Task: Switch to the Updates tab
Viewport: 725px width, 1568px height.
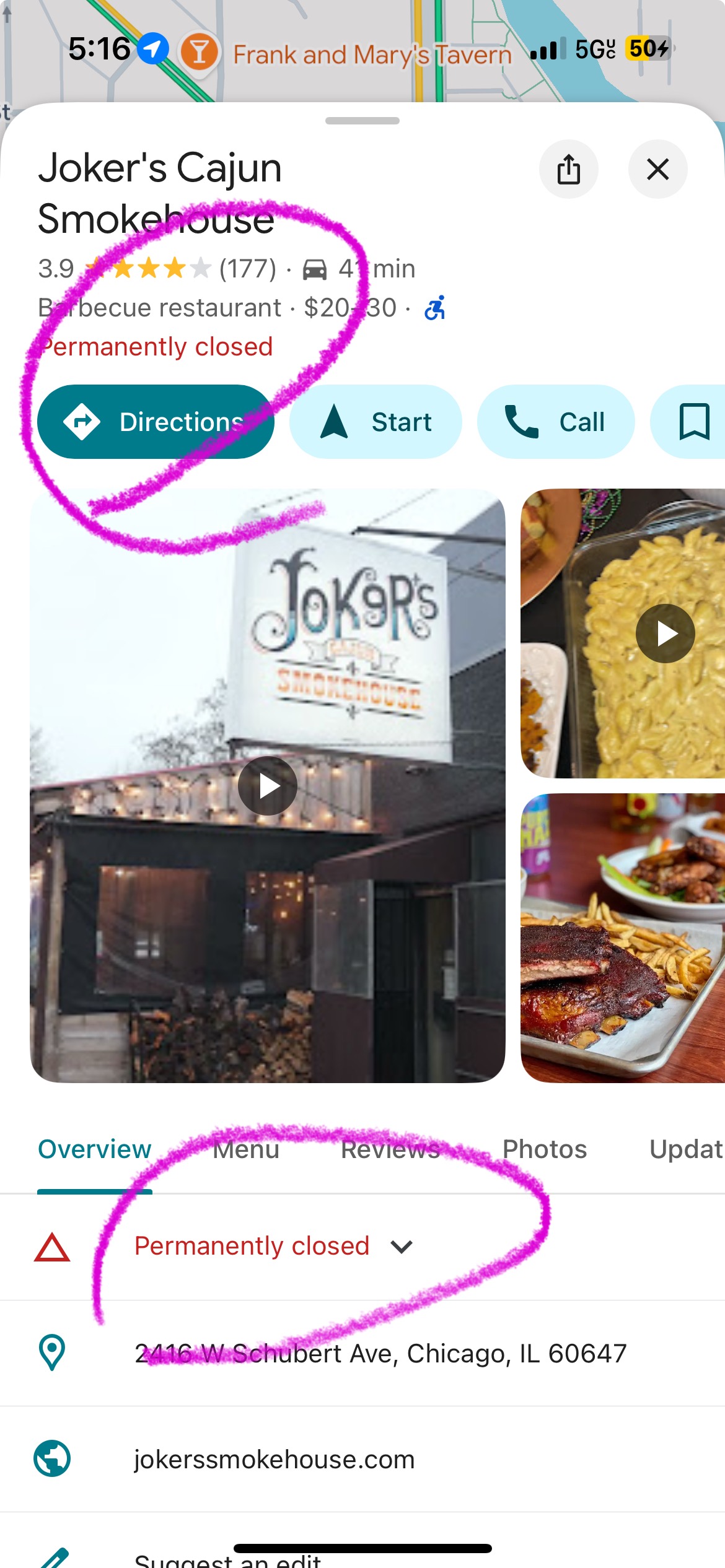Action: (685, 1149)
